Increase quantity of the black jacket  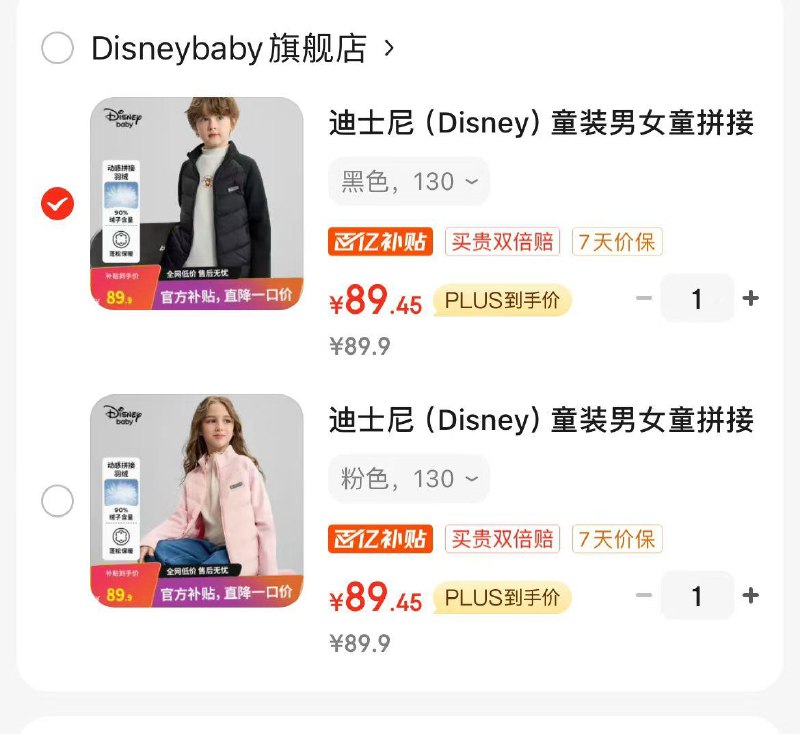(x=750, y=298)
